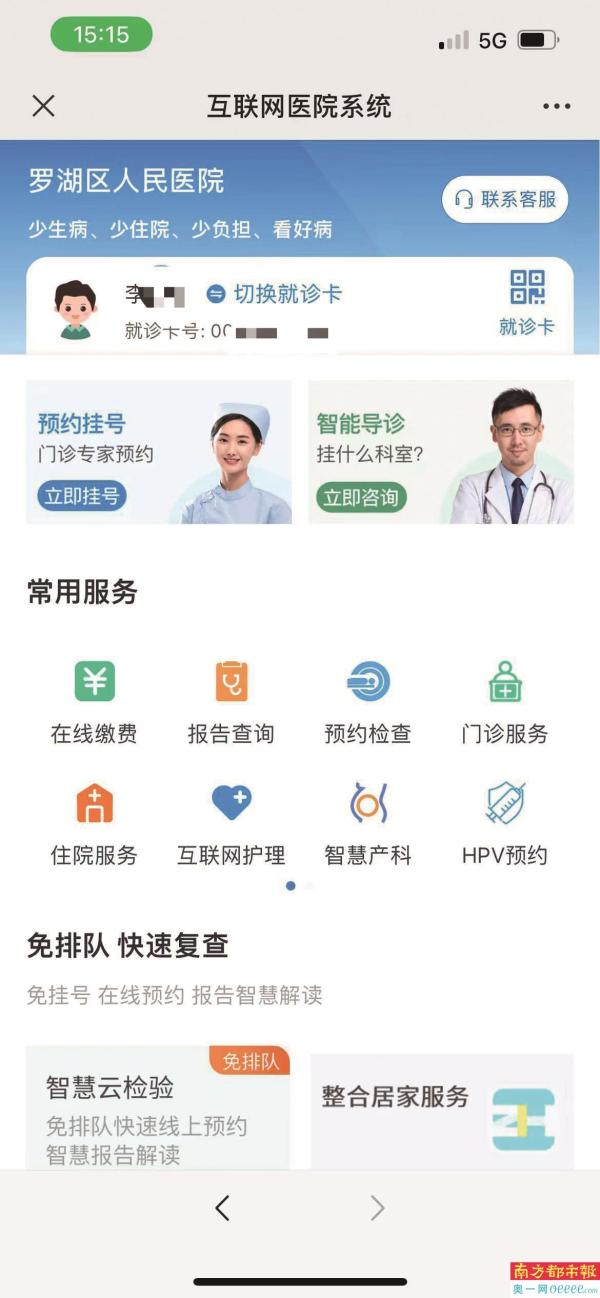Open the 就诊卡 QR code
Image resolution: width=600 pixels, height=1298 pixels.
pos(526,301)
